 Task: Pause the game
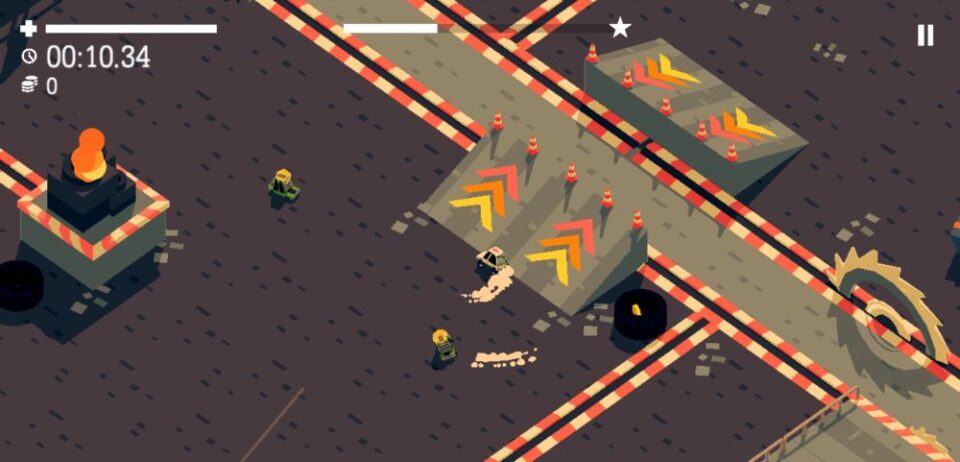click(925, 35)
